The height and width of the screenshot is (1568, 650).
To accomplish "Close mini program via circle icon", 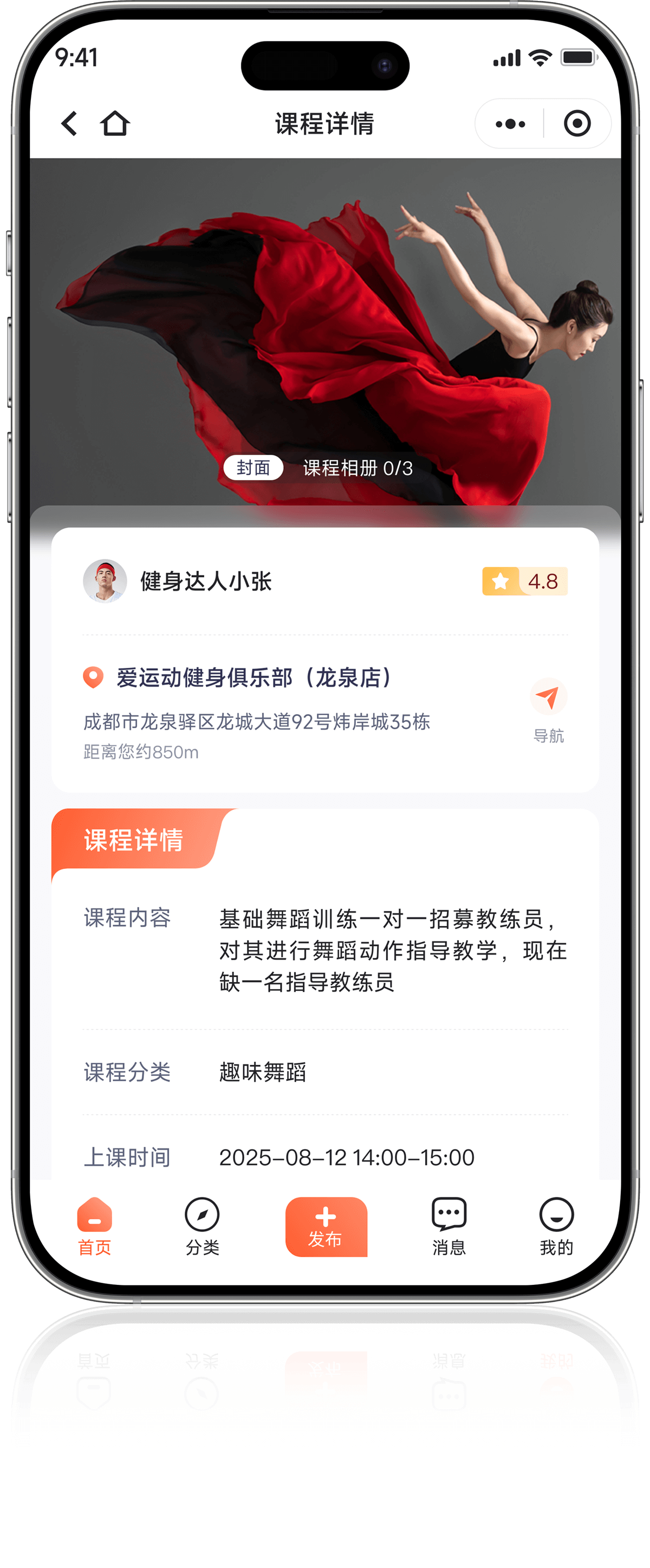I will pyautogui.click(x=576, y=124).
